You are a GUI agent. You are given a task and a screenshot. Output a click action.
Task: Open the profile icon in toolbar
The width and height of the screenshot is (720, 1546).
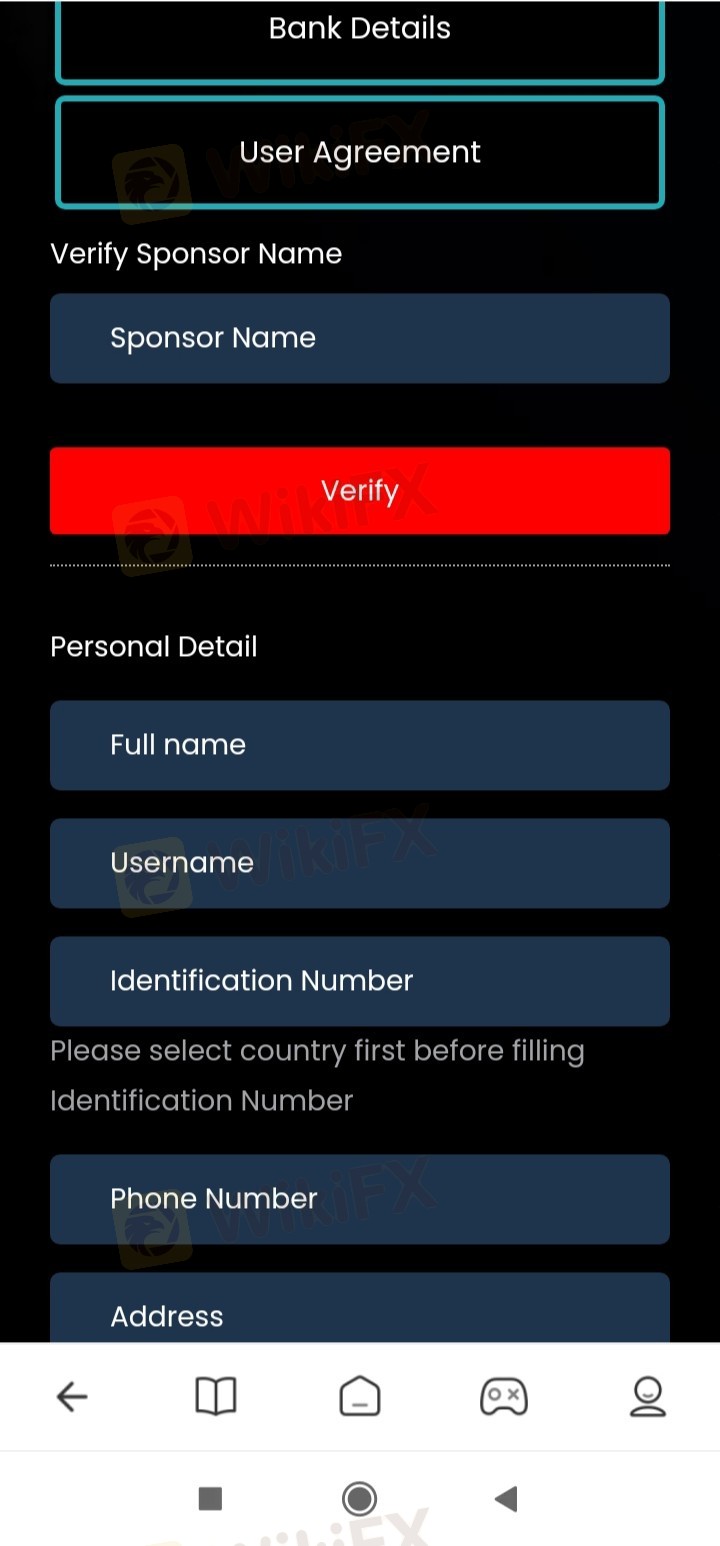click(x=648, y=1396)
